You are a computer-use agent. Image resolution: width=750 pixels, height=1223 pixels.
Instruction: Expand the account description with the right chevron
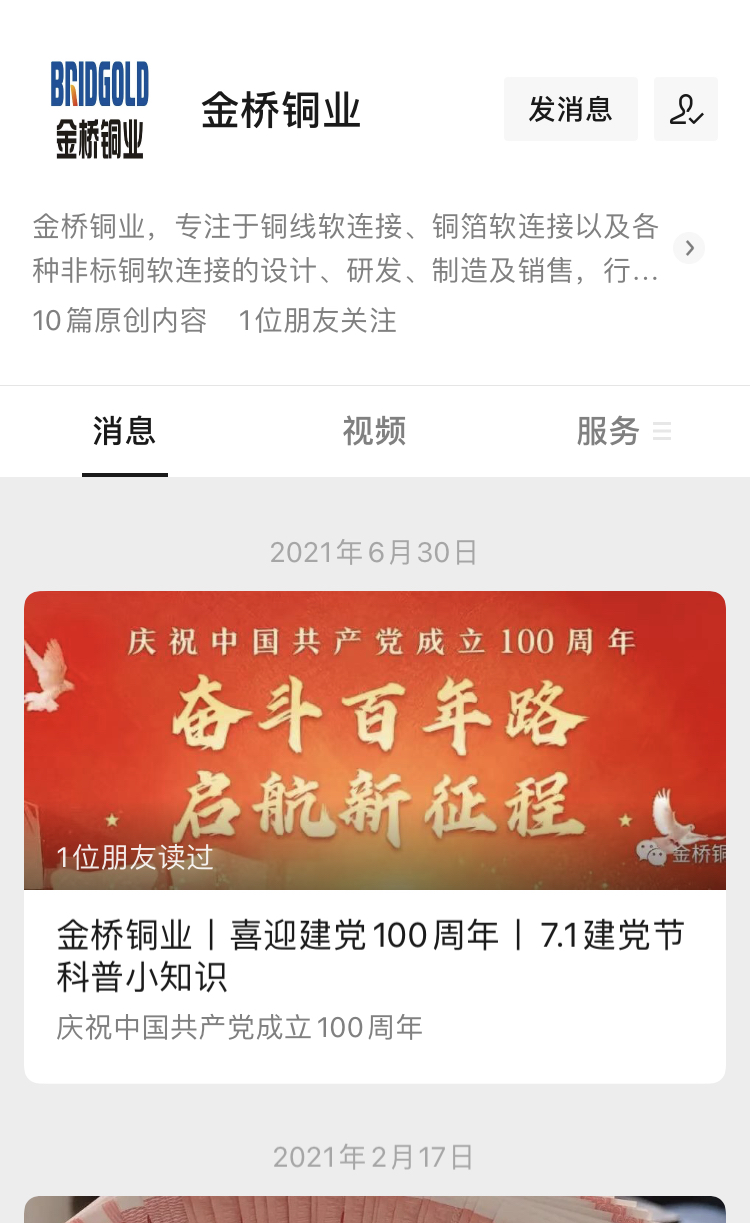pyautogui.click(x=689, y=247)
